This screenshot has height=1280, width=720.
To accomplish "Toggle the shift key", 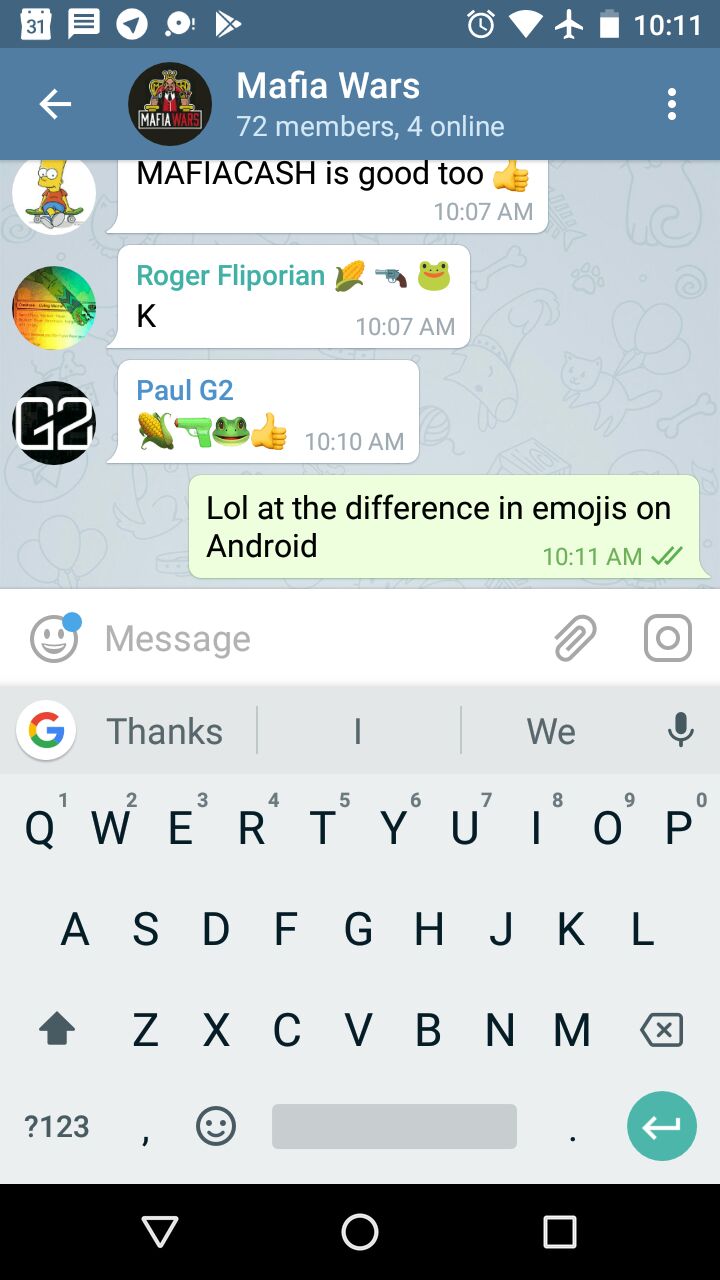I will pyautogui.click(x=56, y=1030).
